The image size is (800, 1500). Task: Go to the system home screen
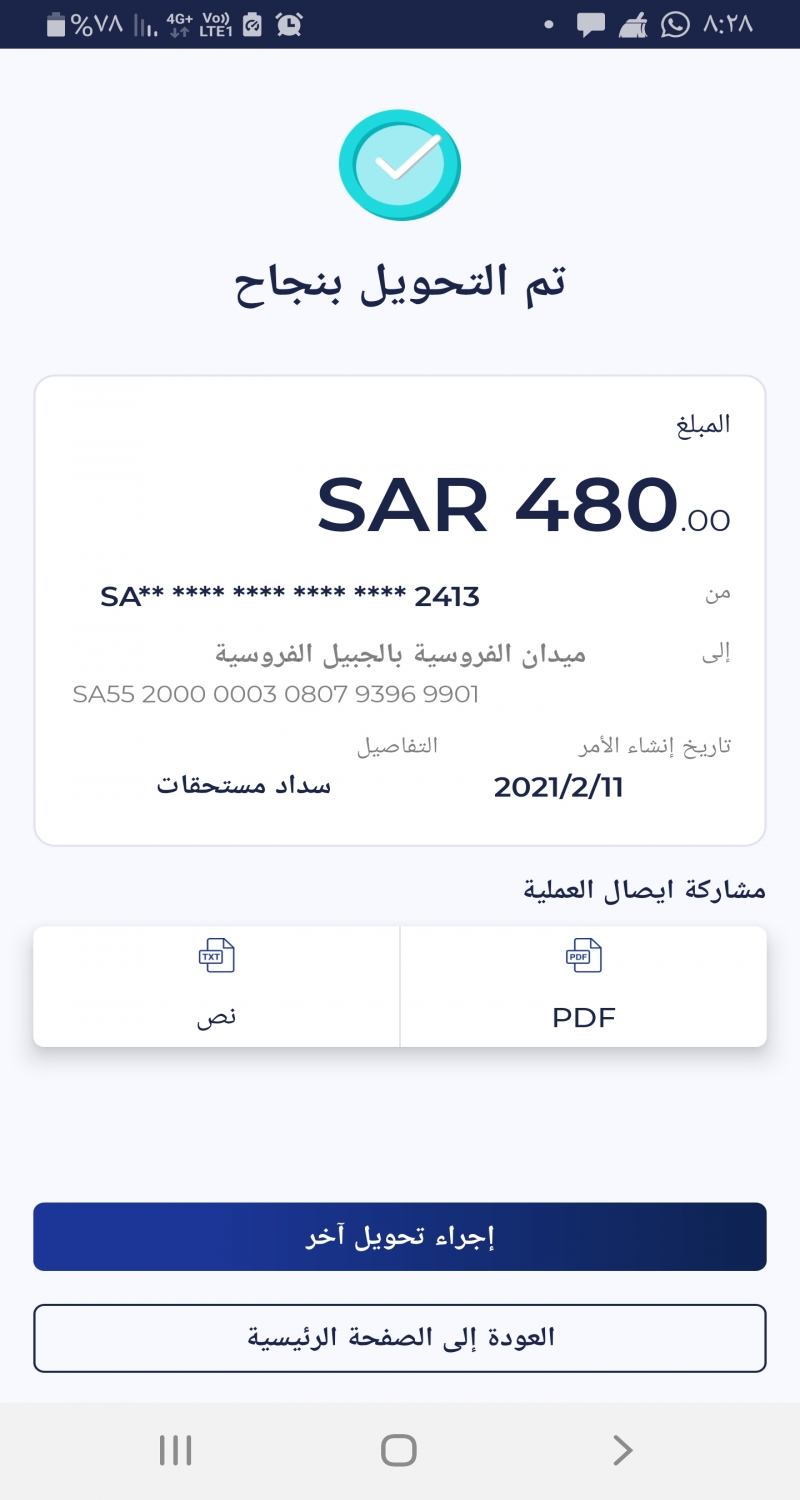[x=399, y=1450]
